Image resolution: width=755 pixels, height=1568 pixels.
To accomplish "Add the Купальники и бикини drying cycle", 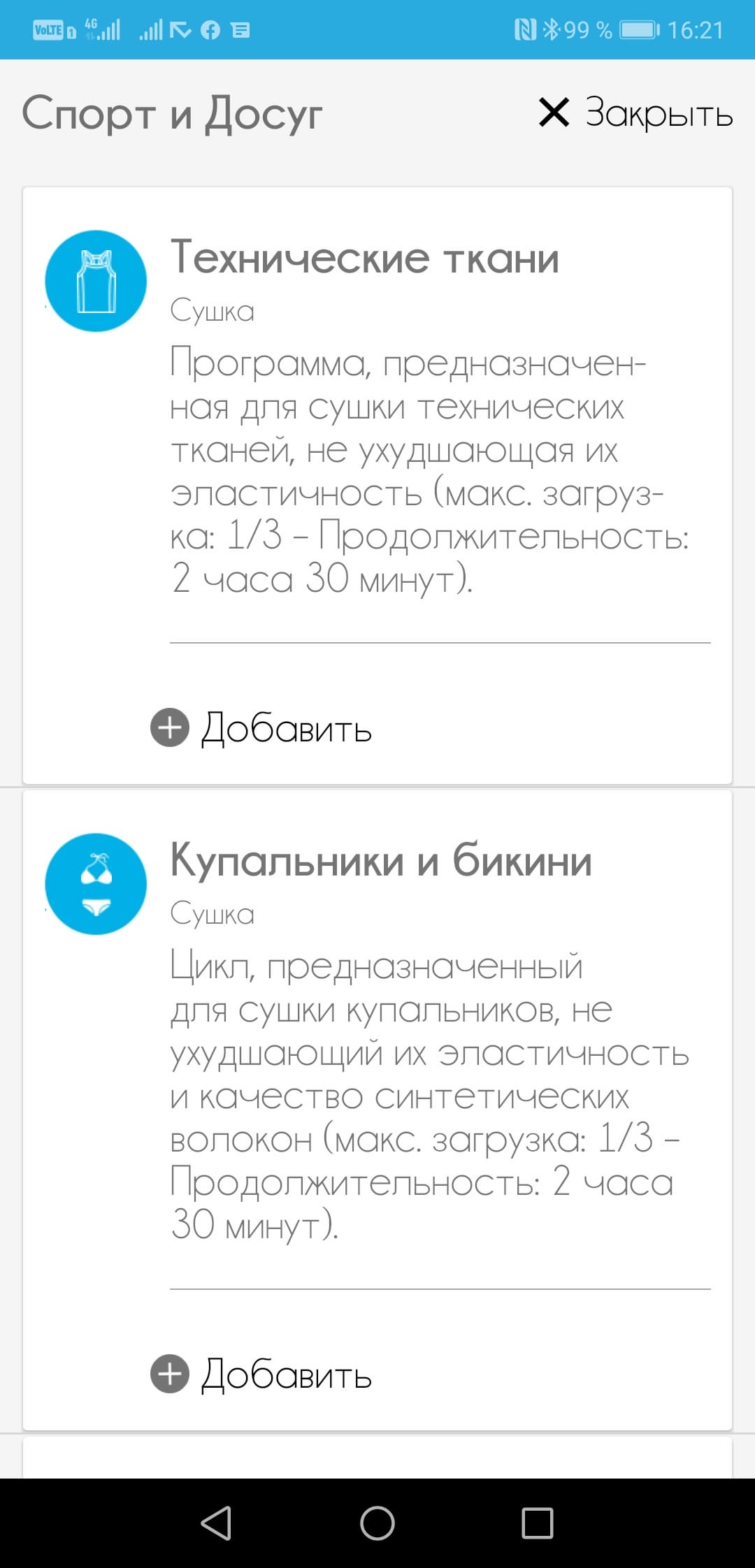I will [x=261, y=1374].
